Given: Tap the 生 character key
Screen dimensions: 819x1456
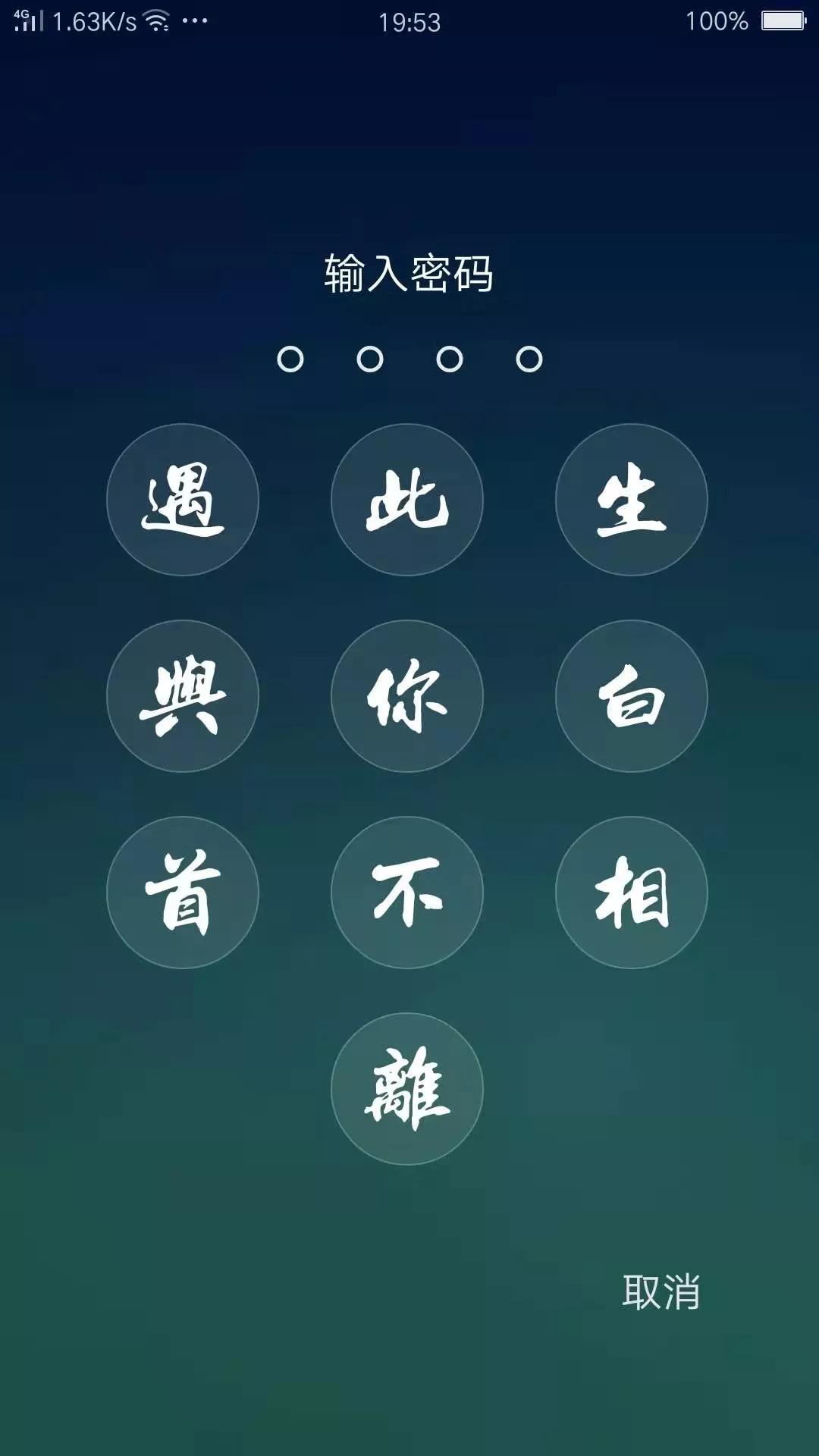Looking at the screenshot, I should [632, 499].
